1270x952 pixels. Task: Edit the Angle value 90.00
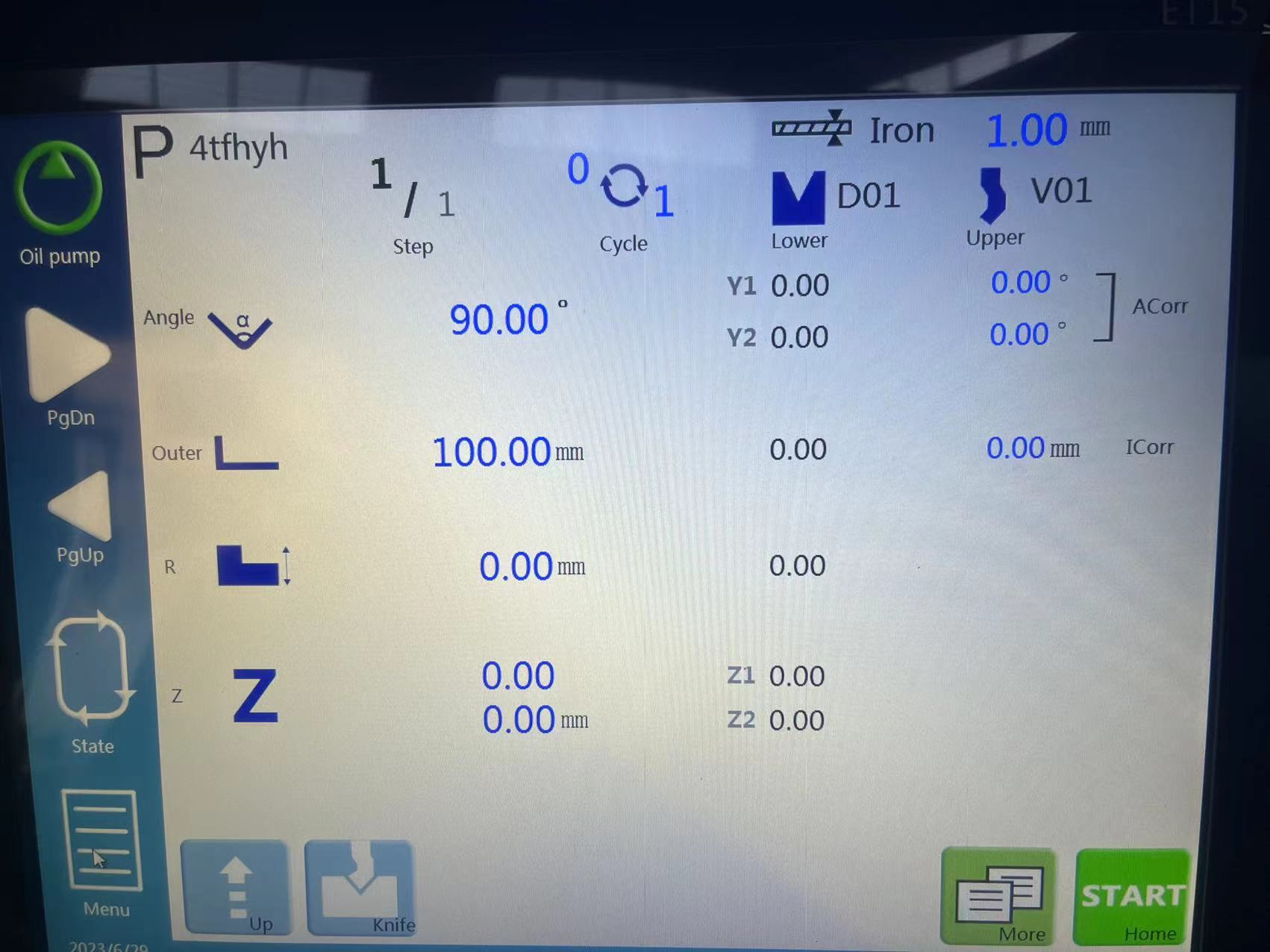point(499,319)
